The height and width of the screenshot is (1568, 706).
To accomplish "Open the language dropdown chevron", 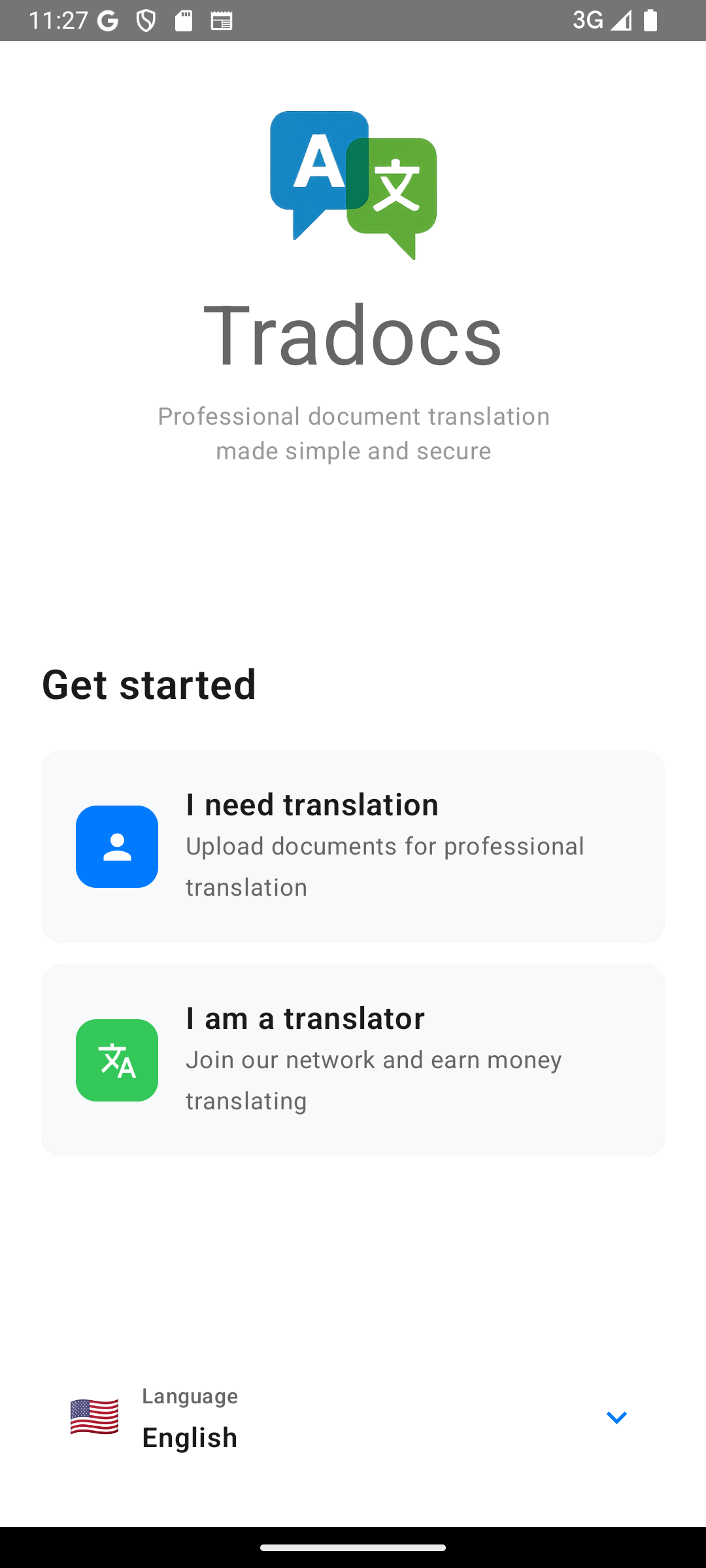I will pyautogui.click(x=616, y=1418).
